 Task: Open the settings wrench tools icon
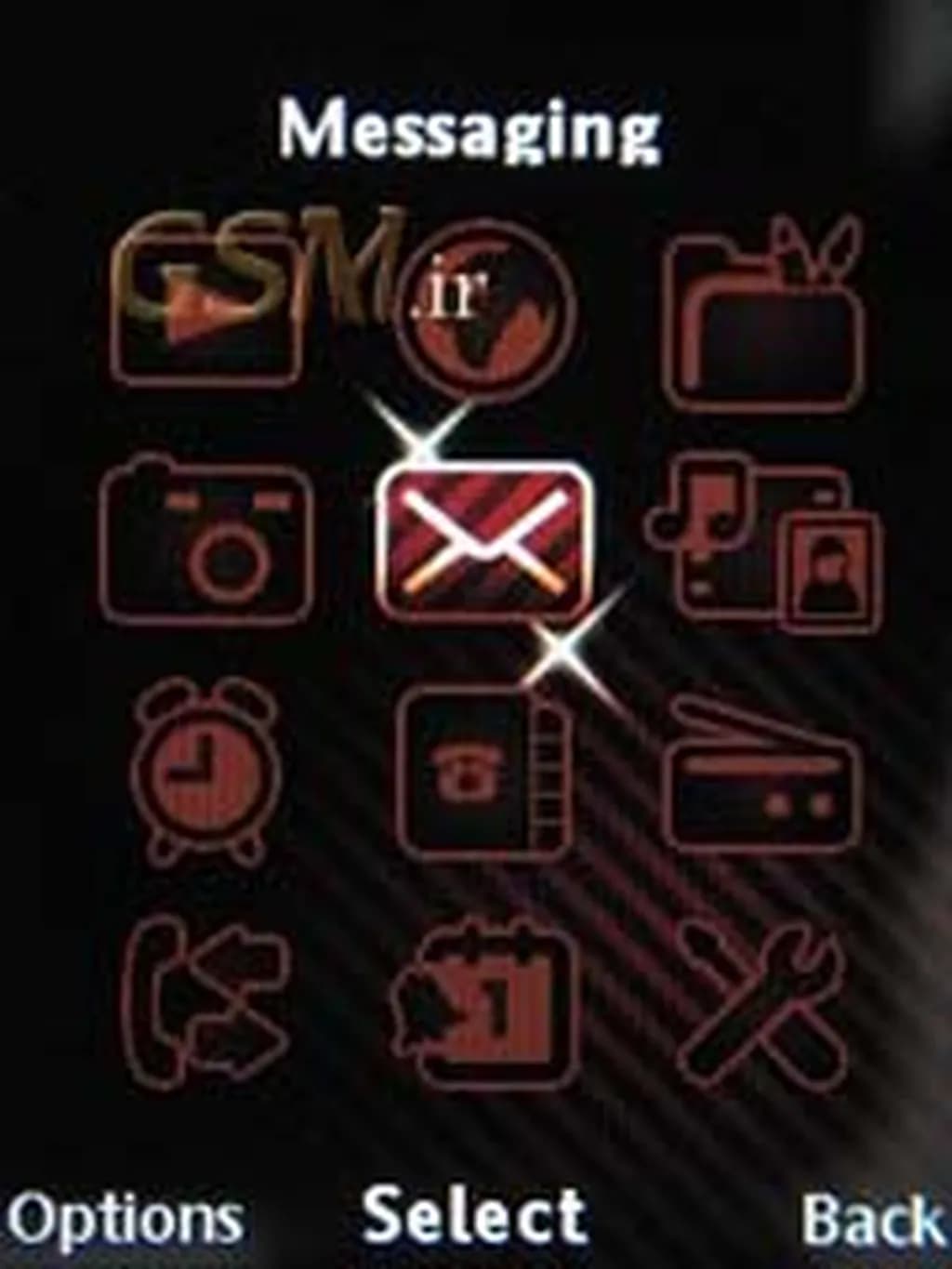764,1006
